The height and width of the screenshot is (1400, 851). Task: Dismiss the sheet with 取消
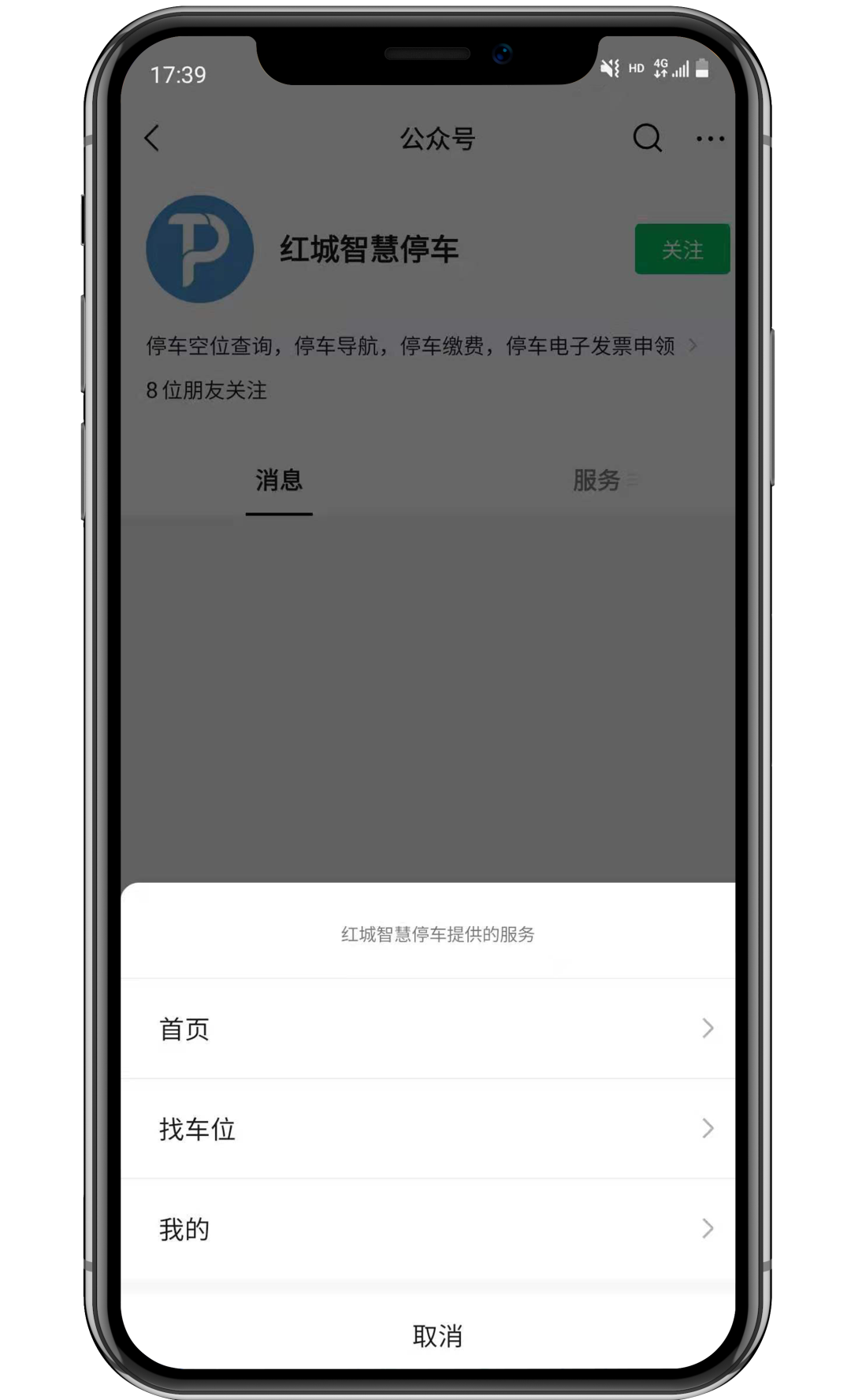coord(437,1335)
